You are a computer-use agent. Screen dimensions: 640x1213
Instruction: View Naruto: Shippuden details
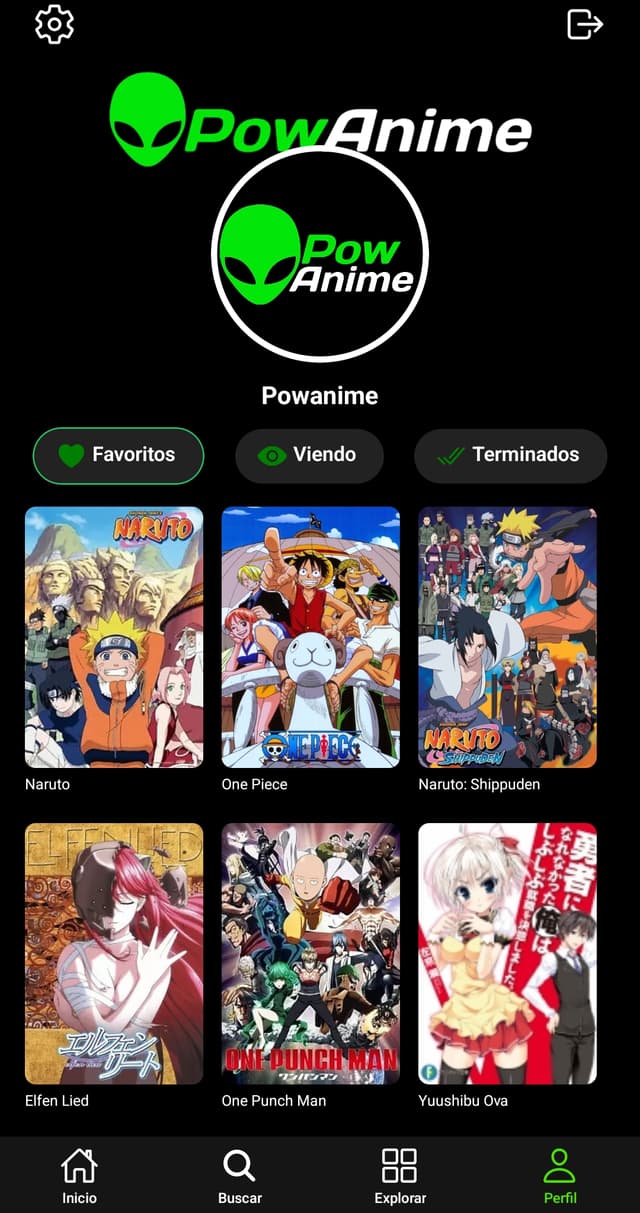pyautogui.click(x=507, y=637)
